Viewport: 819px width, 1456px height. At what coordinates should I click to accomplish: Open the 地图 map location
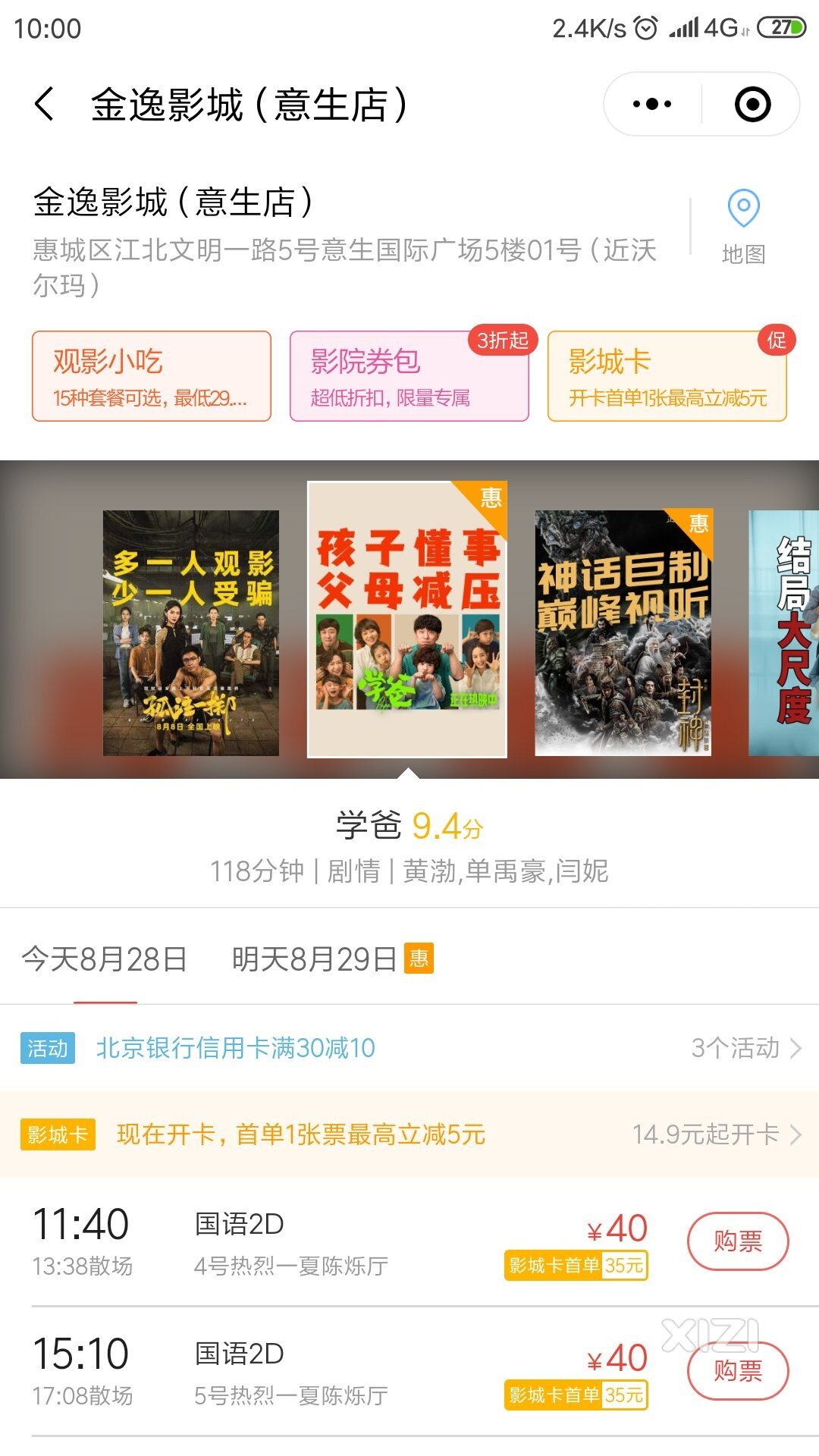click(x=743, y=226)
